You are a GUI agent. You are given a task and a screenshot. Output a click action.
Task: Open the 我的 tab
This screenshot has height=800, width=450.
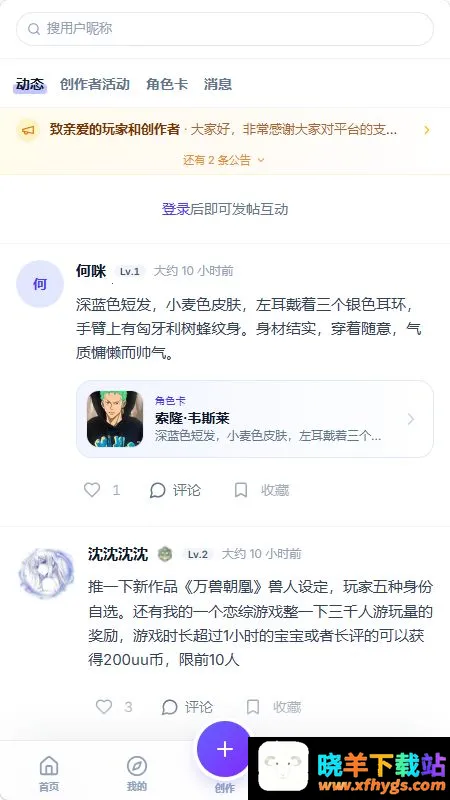[137, 773]
